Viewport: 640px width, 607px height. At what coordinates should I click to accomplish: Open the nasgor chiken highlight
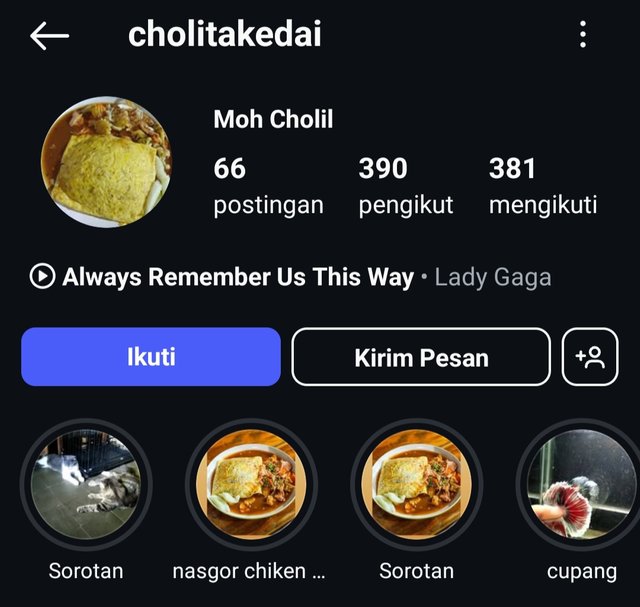coord(251,485)
